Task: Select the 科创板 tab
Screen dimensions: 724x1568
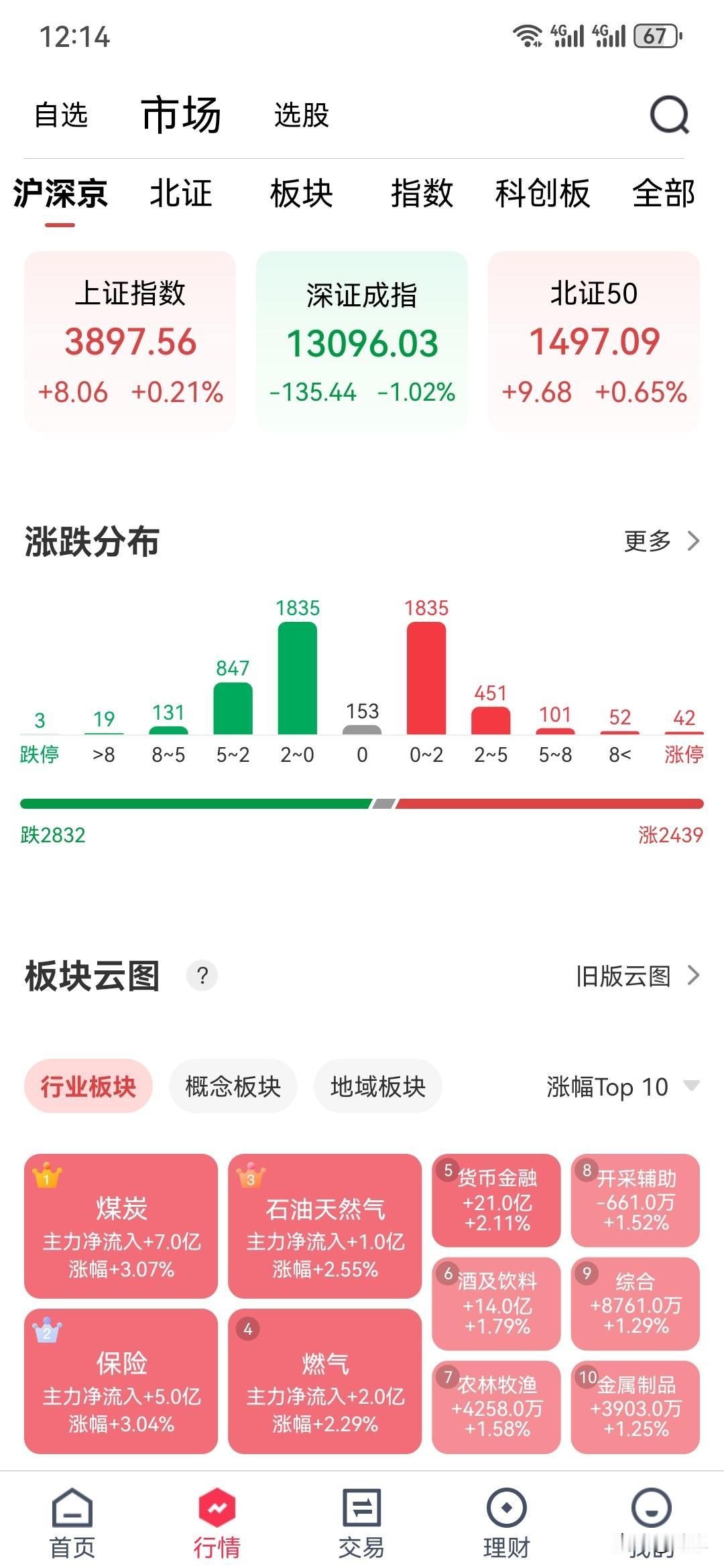Action: tap(542, 195)
